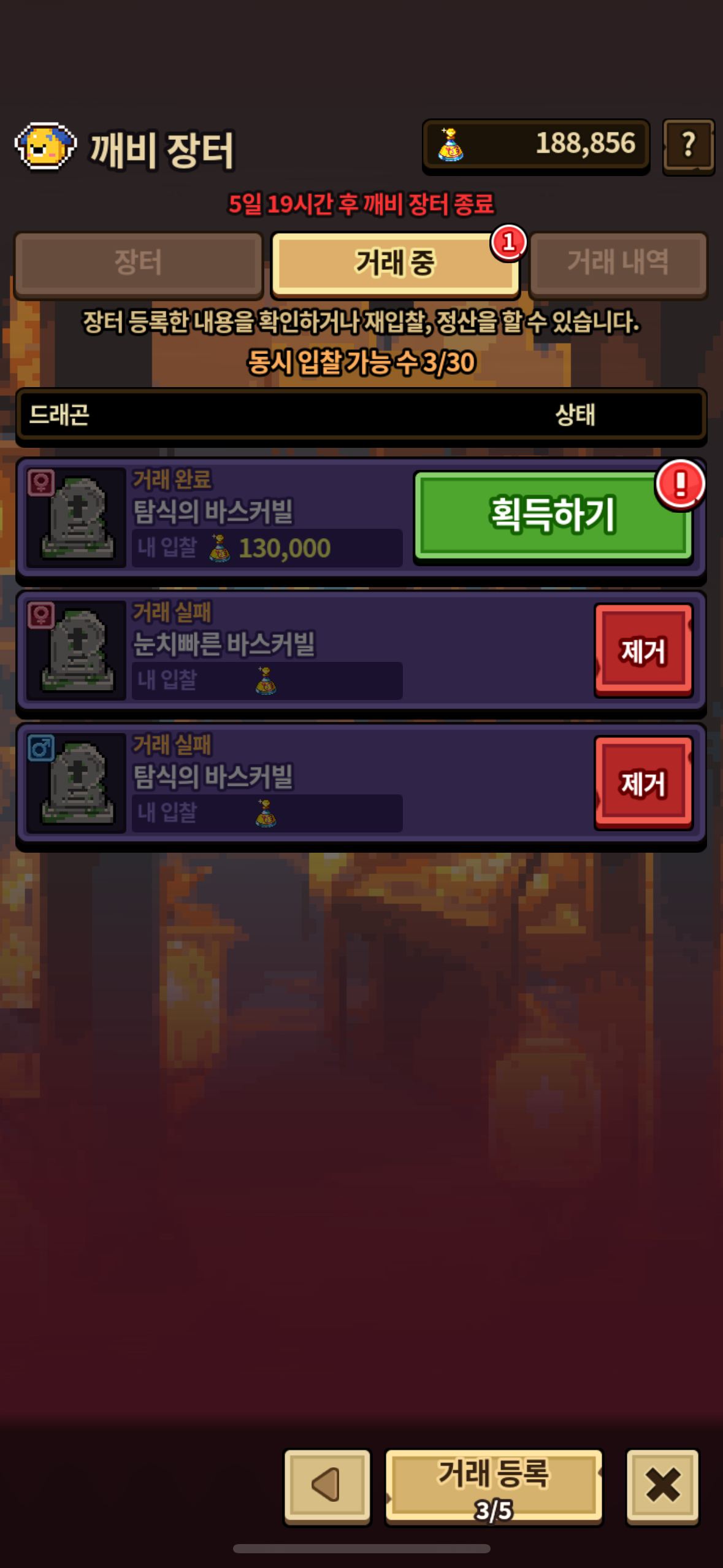
Task: Remove the failed male 탐식의 바스커빌 trade
Action: tap(643, 783)
